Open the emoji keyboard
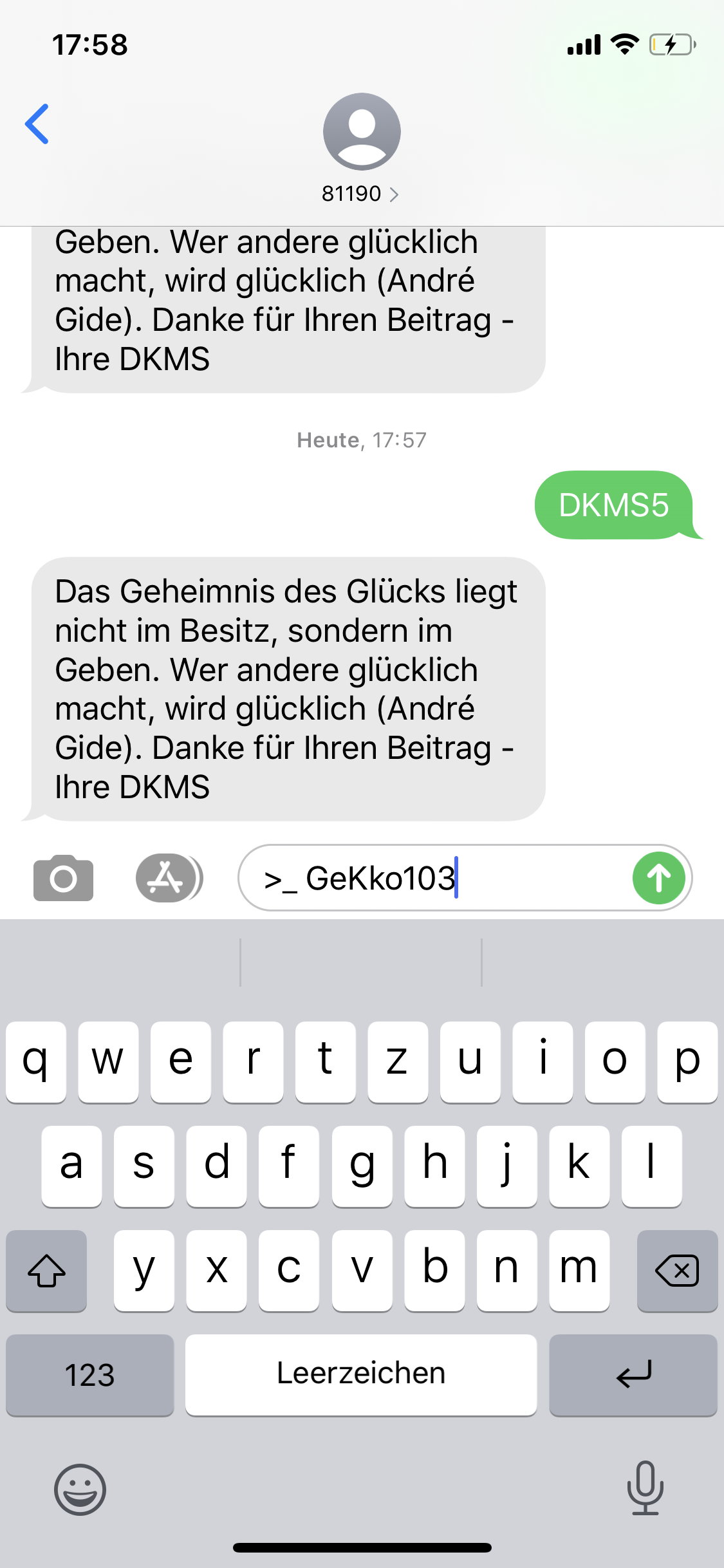Screen dimensions: 724x1568 coord(80,1489)
